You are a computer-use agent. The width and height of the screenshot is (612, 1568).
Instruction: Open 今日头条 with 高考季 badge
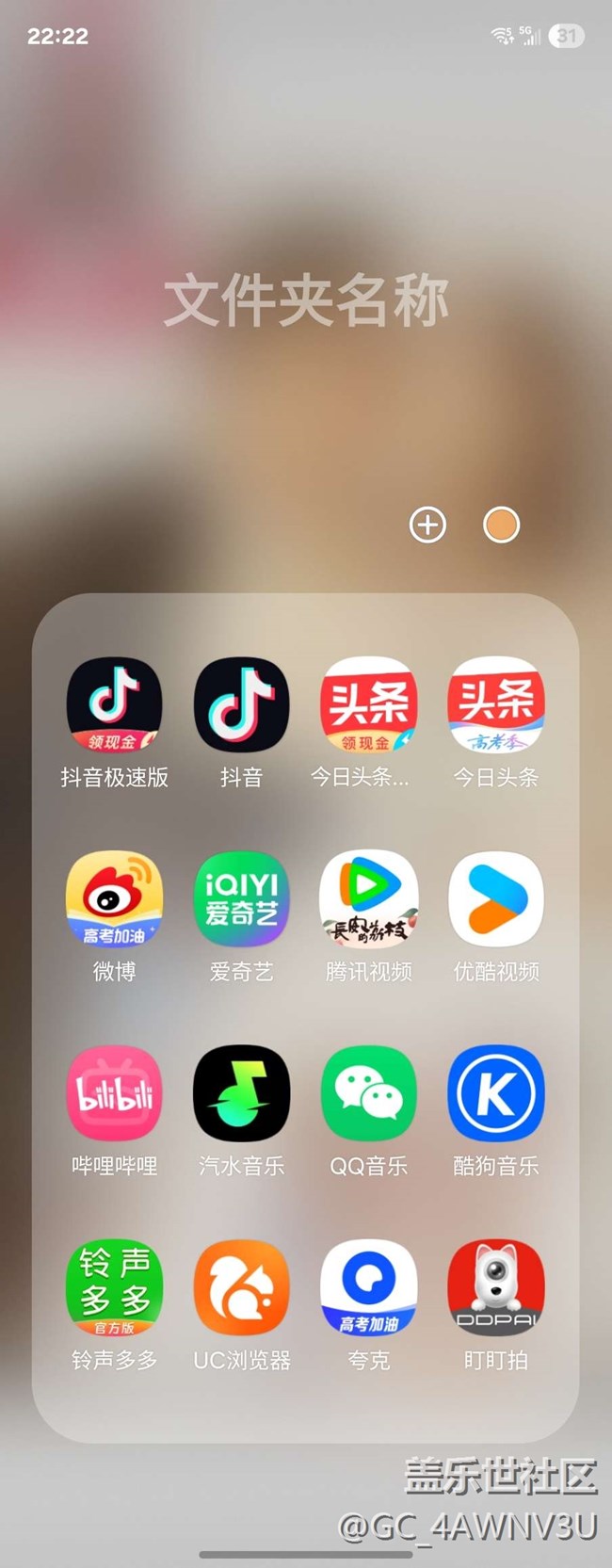tap(496, 704)
